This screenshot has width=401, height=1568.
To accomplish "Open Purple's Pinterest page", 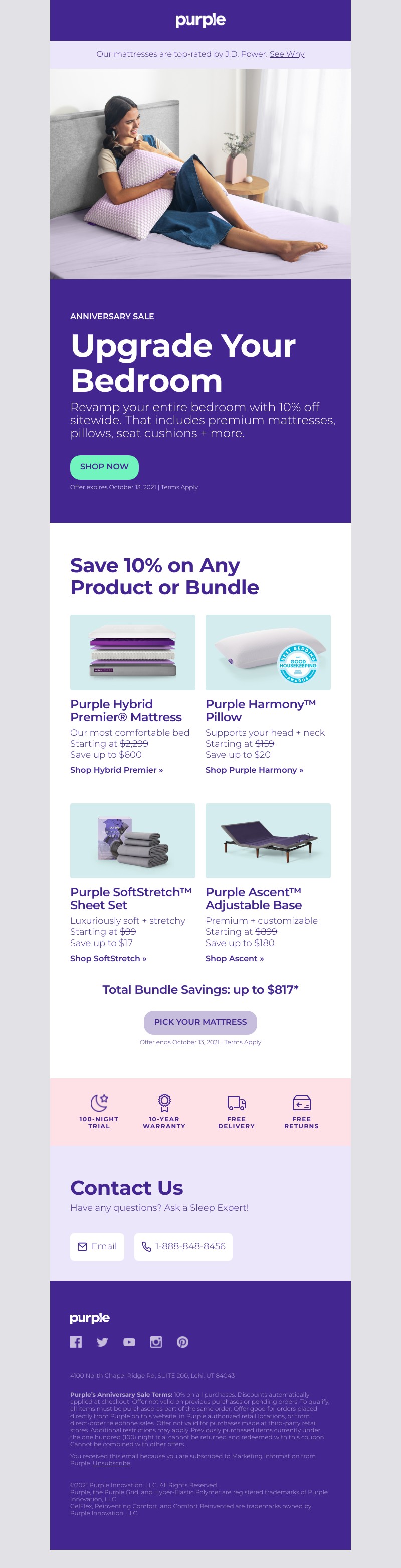I will point(182,1342).
